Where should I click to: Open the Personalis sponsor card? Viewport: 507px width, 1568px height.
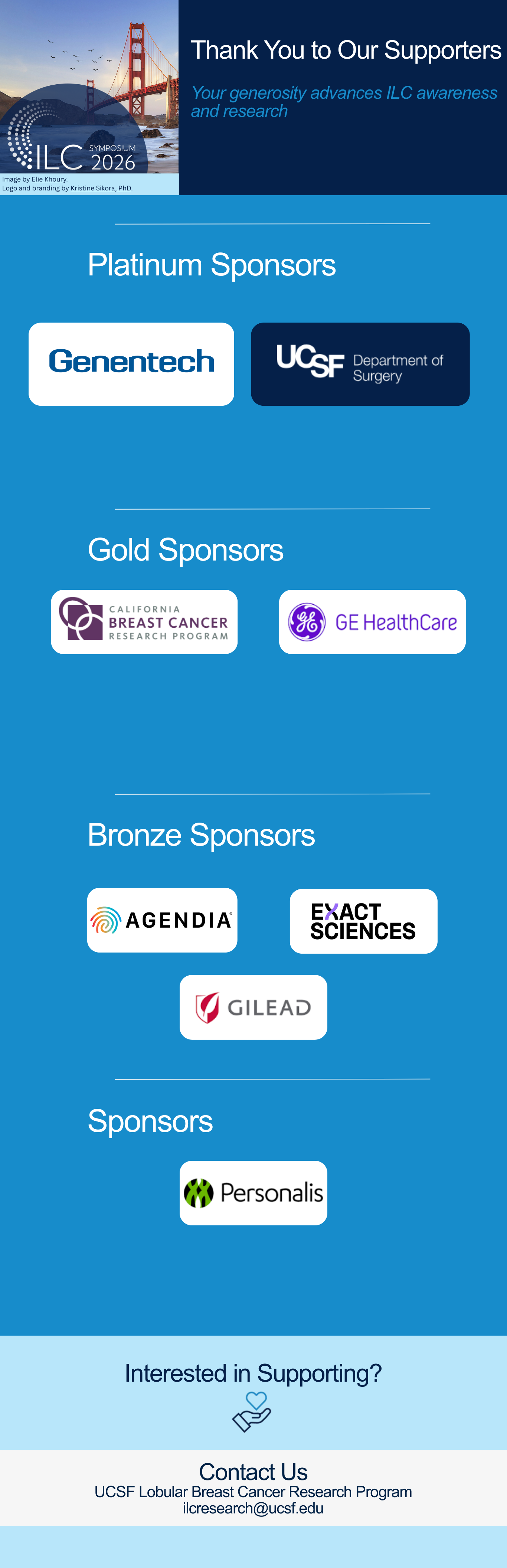[253, 1192]
